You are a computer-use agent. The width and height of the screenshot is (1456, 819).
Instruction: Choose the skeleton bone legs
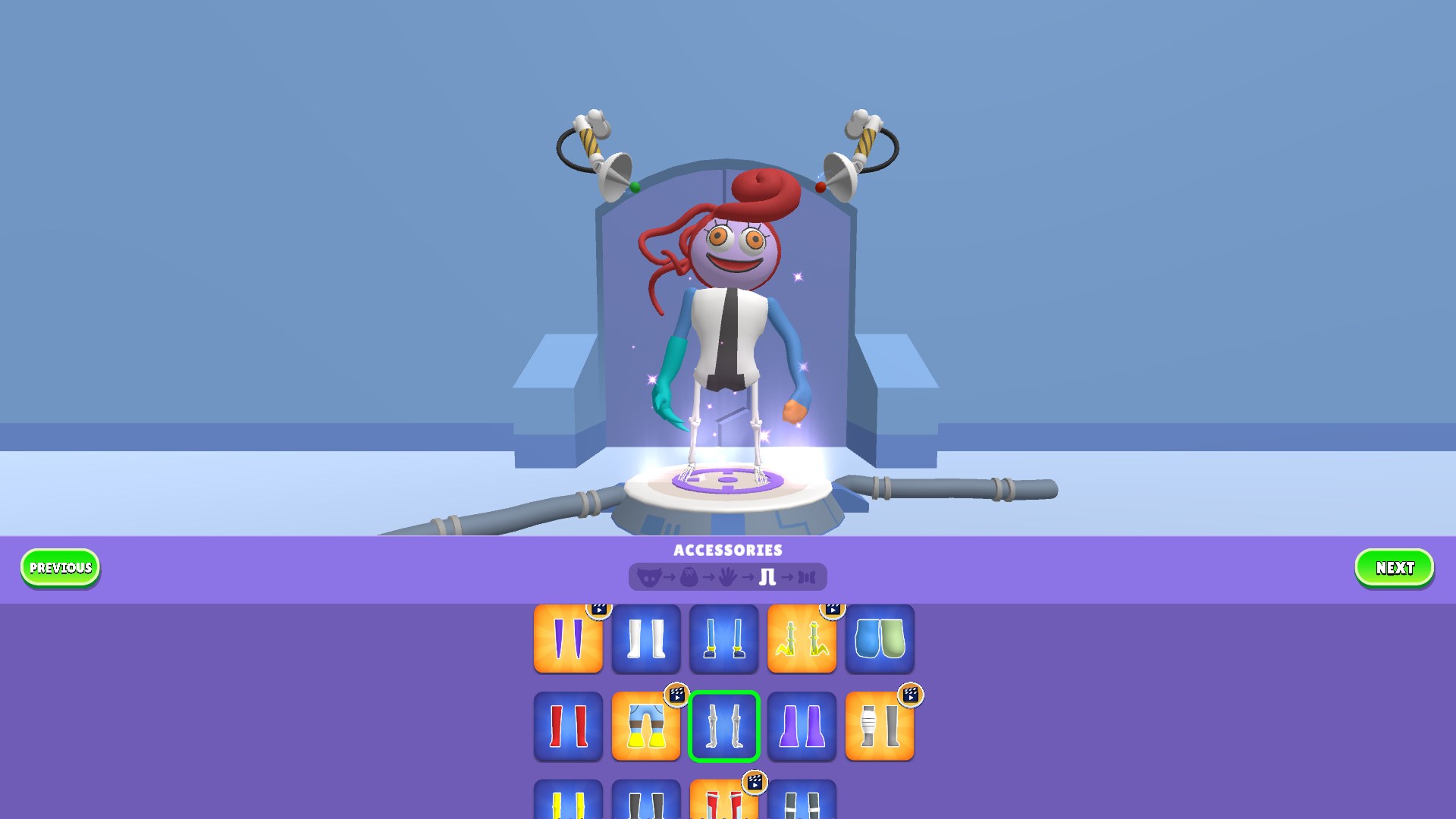click(x=723, y=726)
